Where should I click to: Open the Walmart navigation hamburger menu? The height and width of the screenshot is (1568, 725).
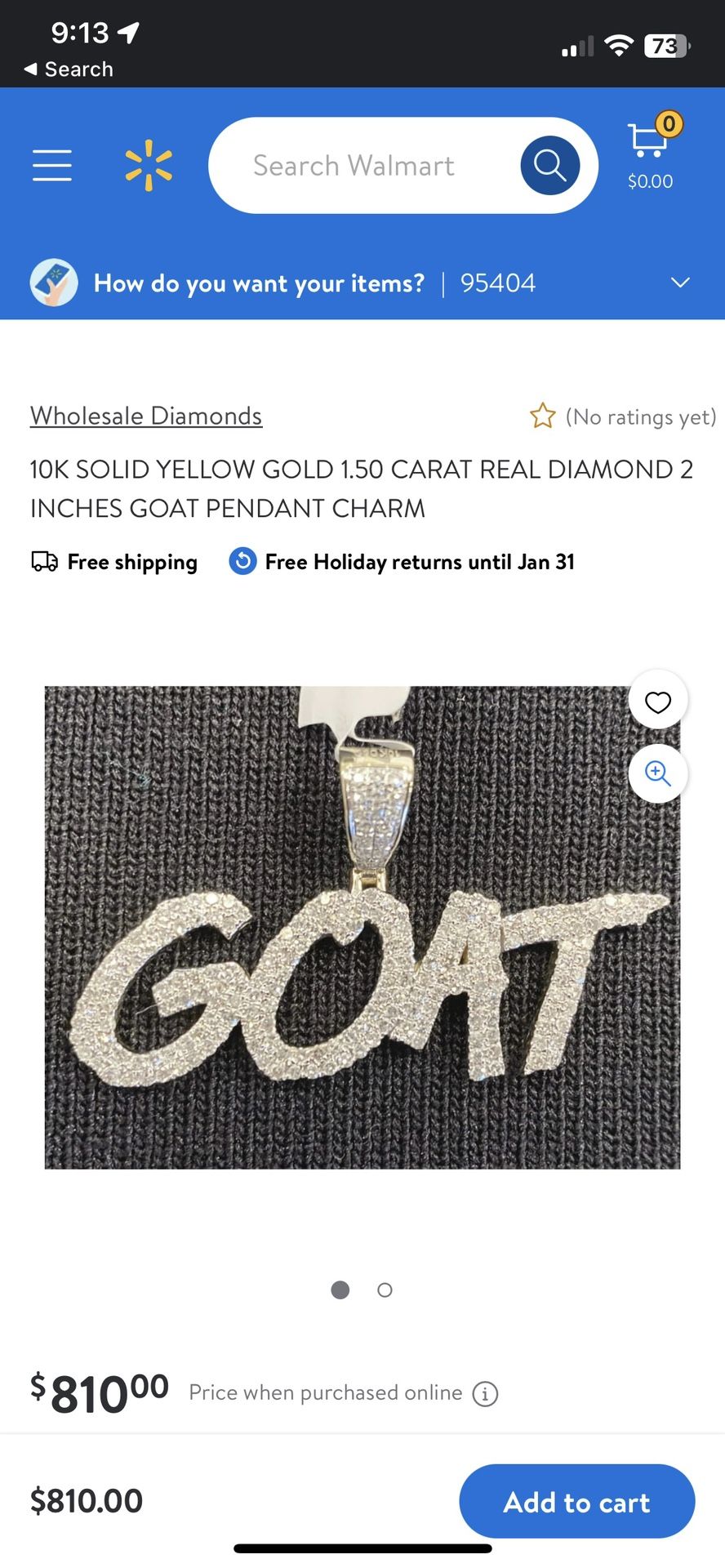pyautogui.click(x=51, y=164)
